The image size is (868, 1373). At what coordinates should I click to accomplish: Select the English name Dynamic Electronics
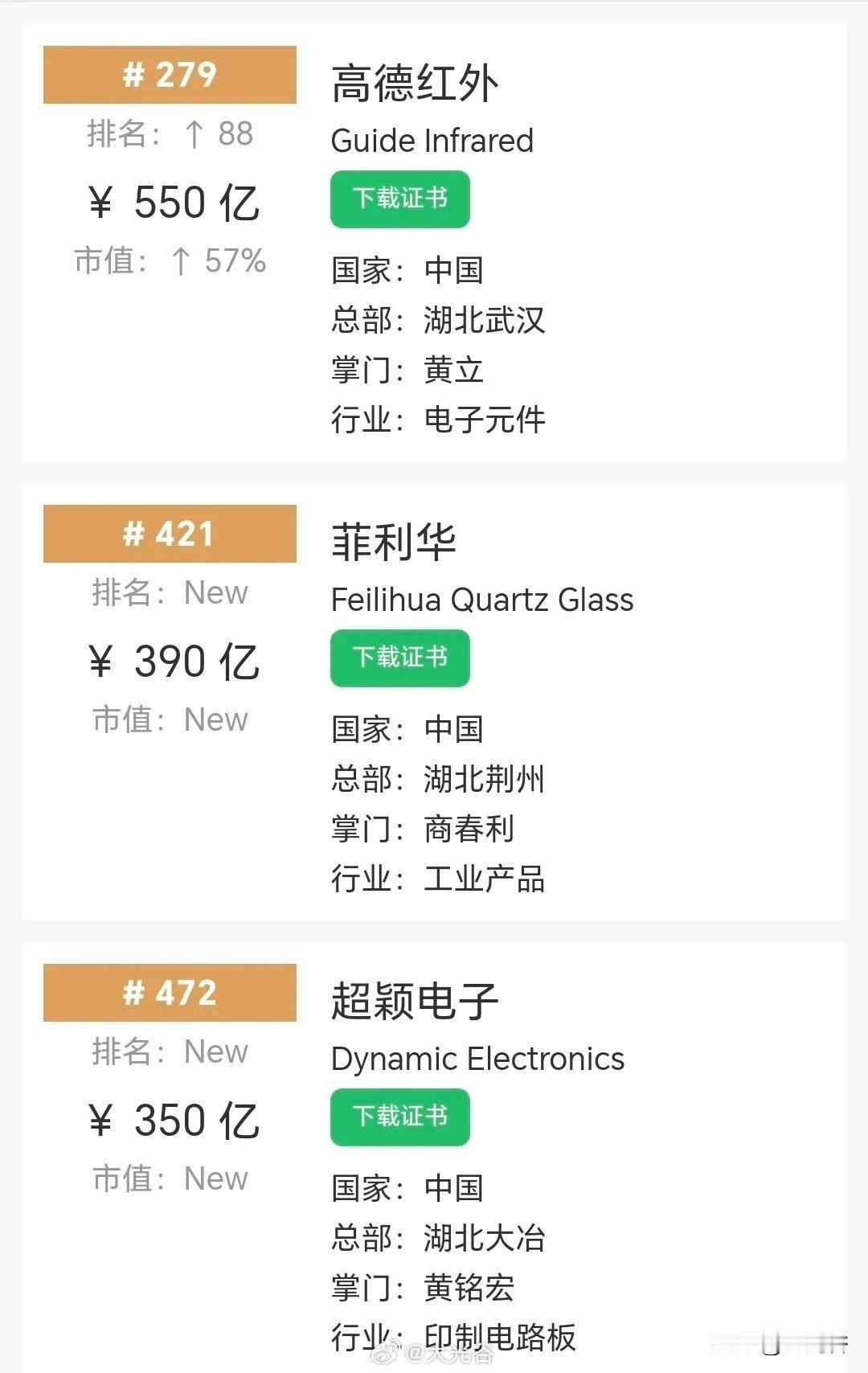pyautogui.click(x=478, y=1059)
